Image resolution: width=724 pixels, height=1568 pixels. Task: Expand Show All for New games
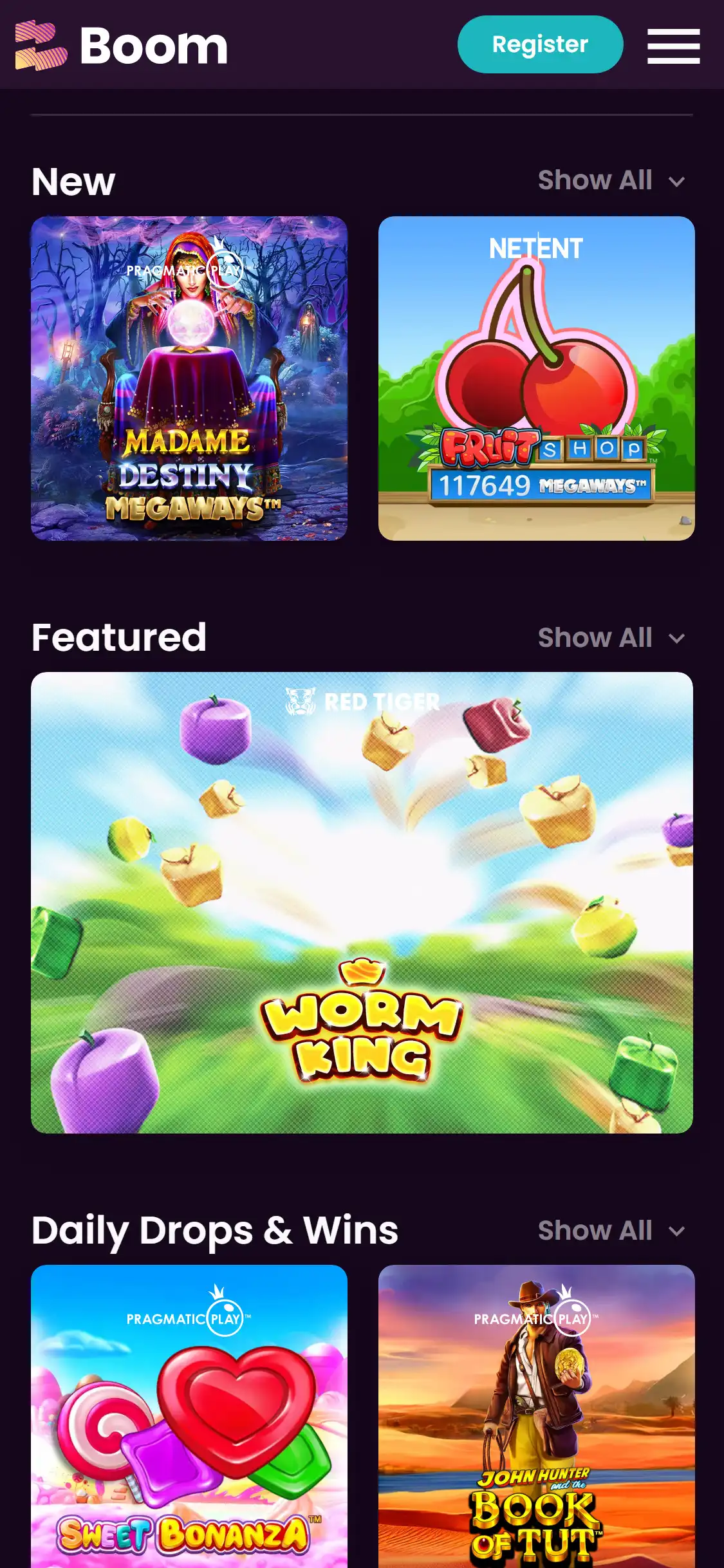[x=610, y=181]
